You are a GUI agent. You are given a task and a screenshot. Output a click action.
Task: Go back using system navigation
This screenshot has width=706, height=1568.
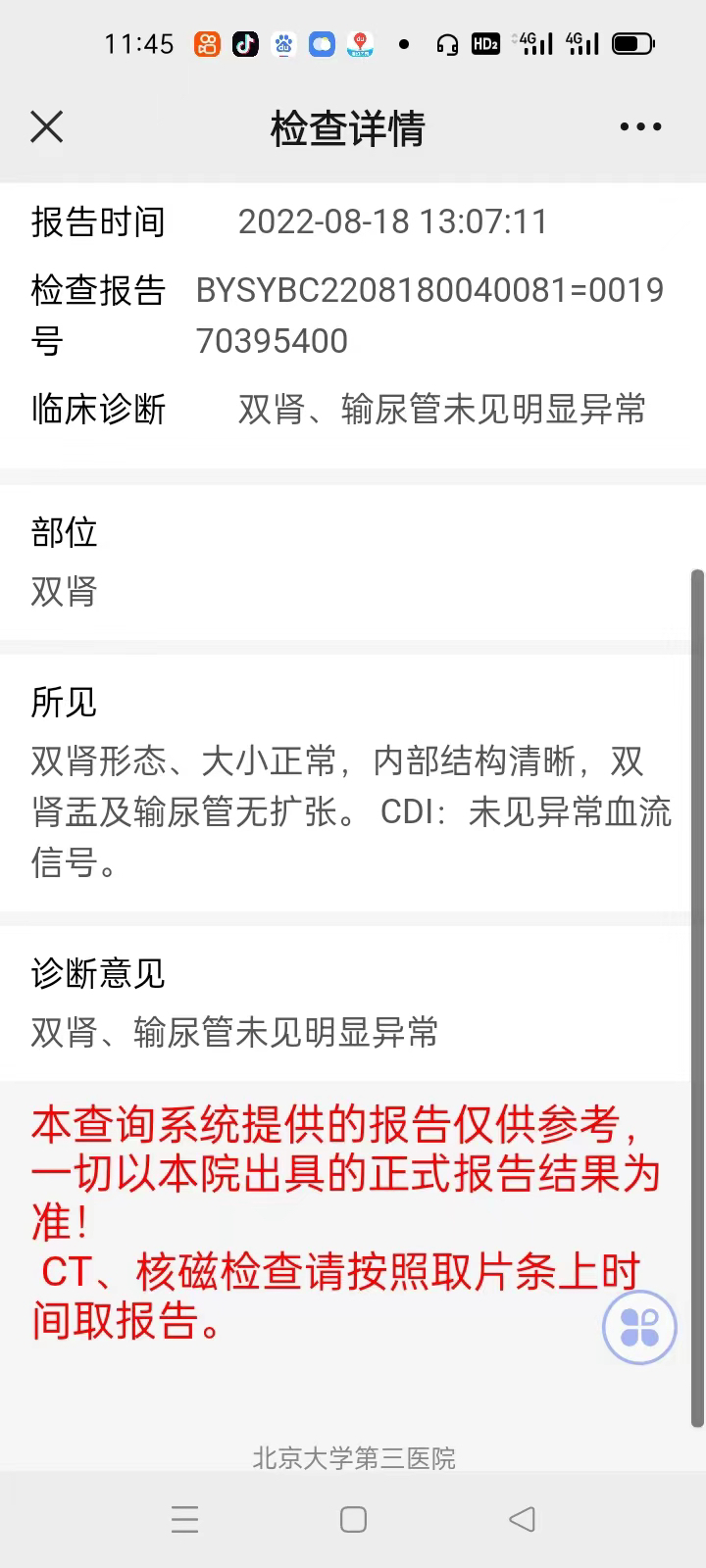522,1519
